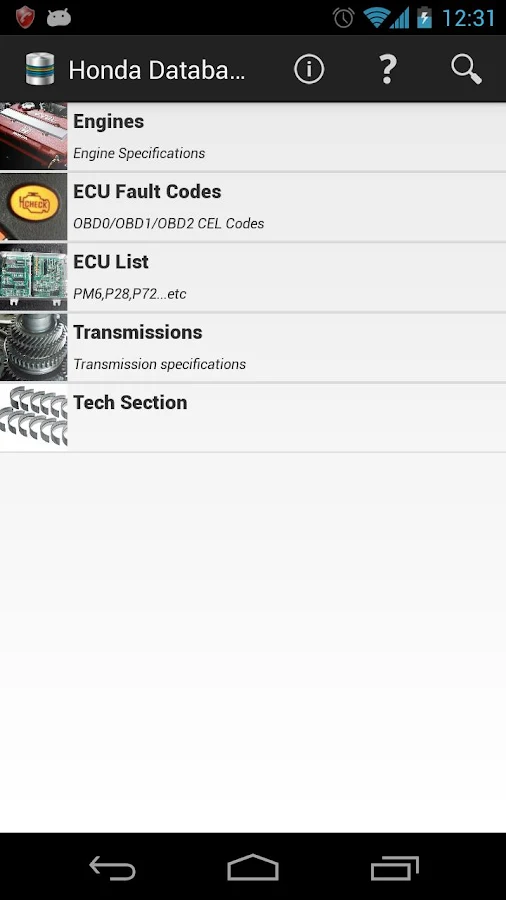Open the recent apps view

[395, 867]
